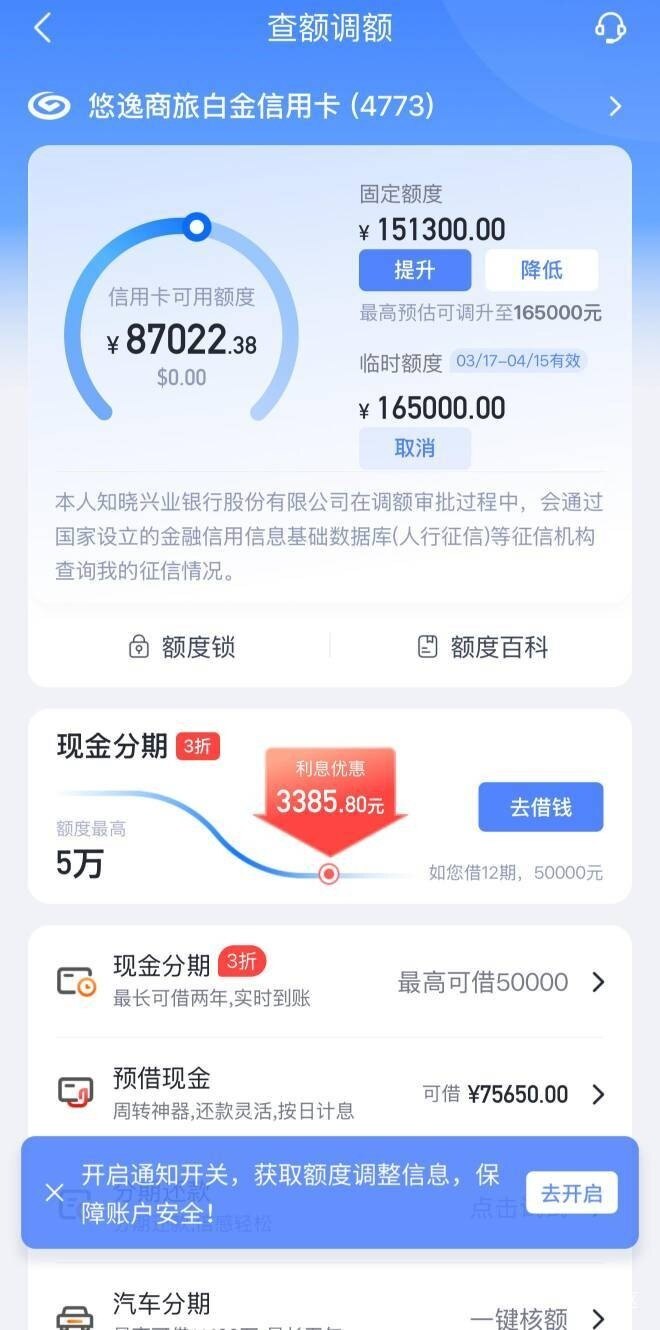Screen dimensions: 660x1330
Task: Go back using the top-left arrow
Action: (x=42, y=28)
